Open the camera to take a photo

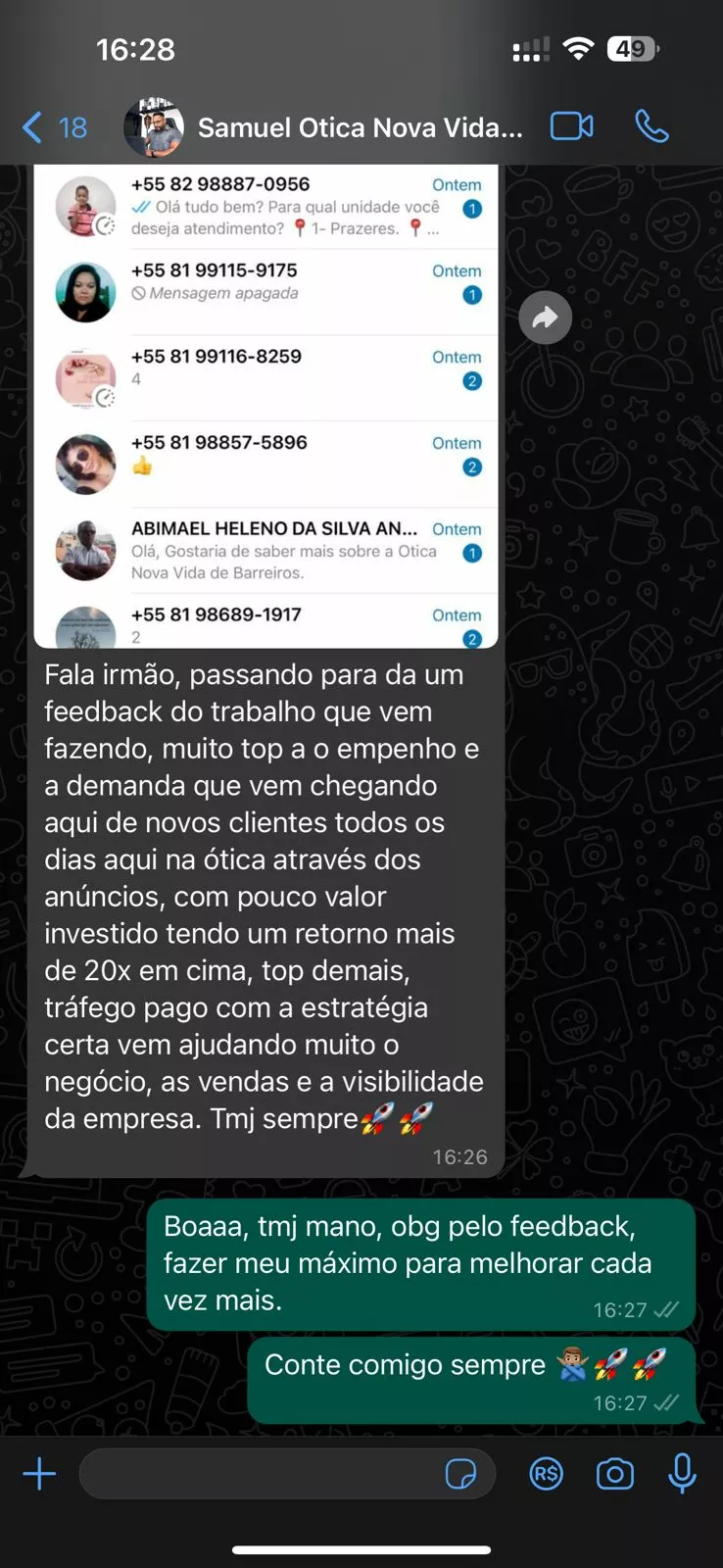click(614, 1474)
